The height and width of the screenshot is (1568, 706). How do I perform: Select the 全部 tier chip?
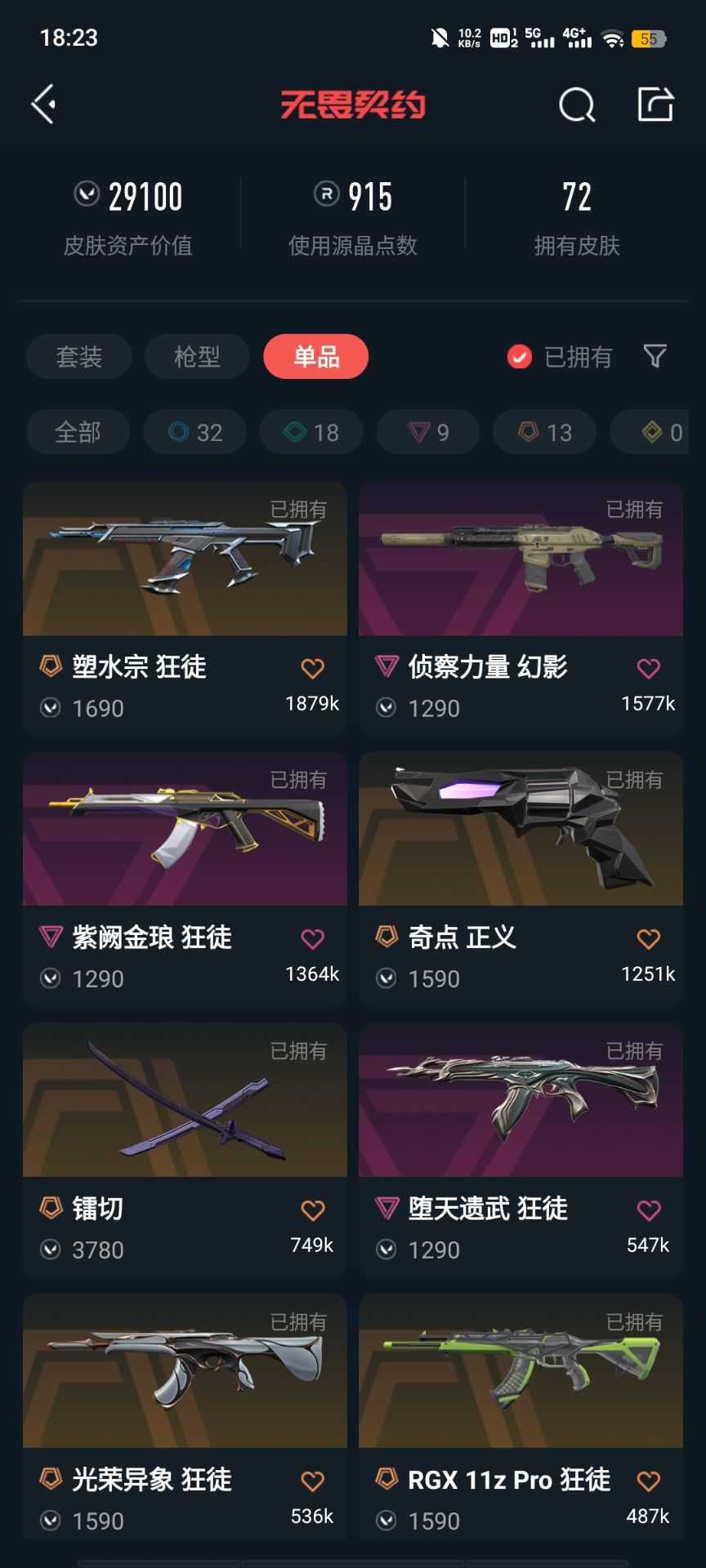tap(78, 432)
